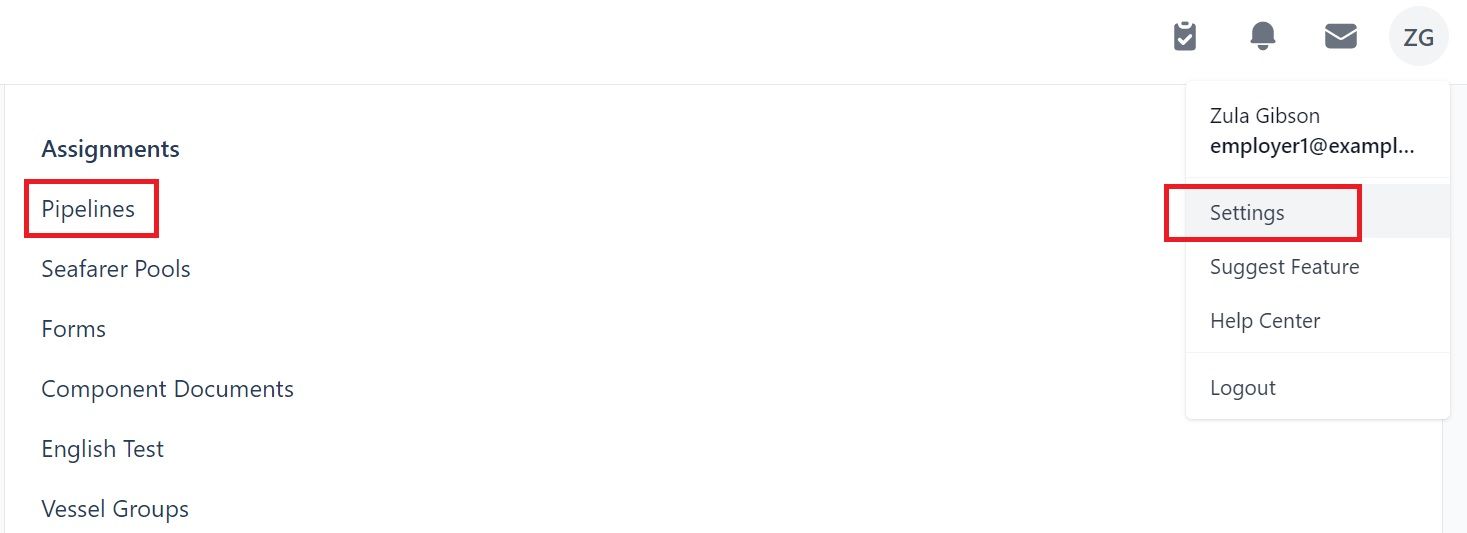Go to Seafarer Pools
The image size is (1467, 533).
pos(116,269)
